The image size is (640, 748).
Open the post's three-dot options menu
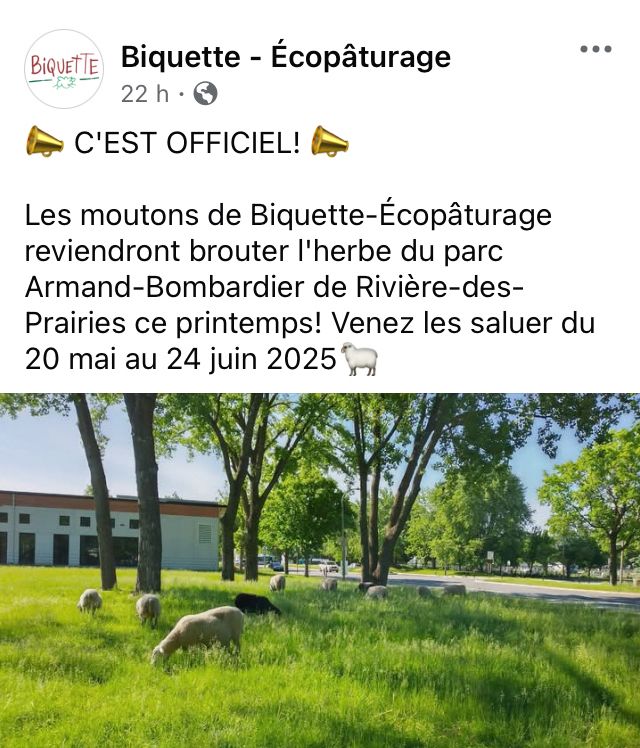(x=595, y=49)
